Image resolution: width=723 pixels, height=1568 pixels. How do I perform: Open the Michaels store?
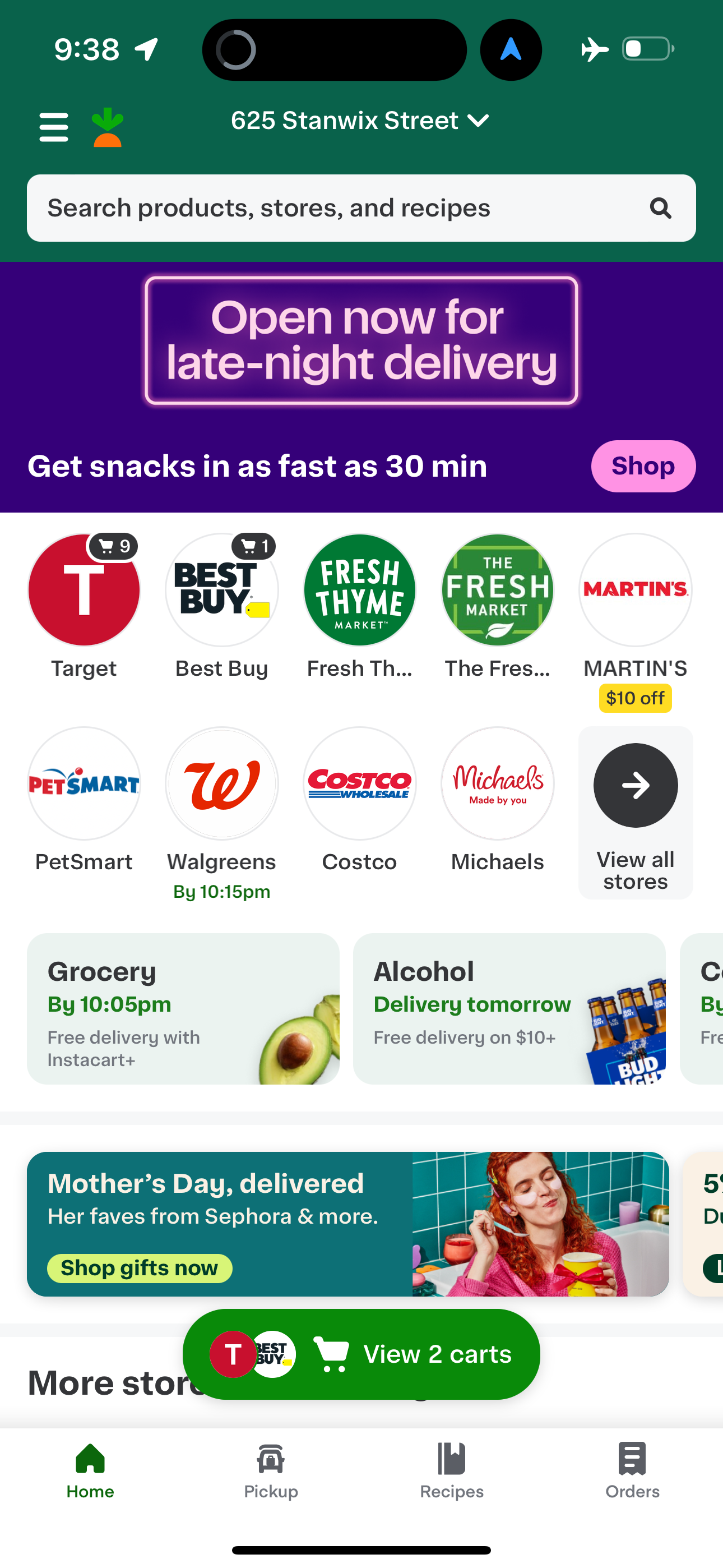tap(497, 783)
